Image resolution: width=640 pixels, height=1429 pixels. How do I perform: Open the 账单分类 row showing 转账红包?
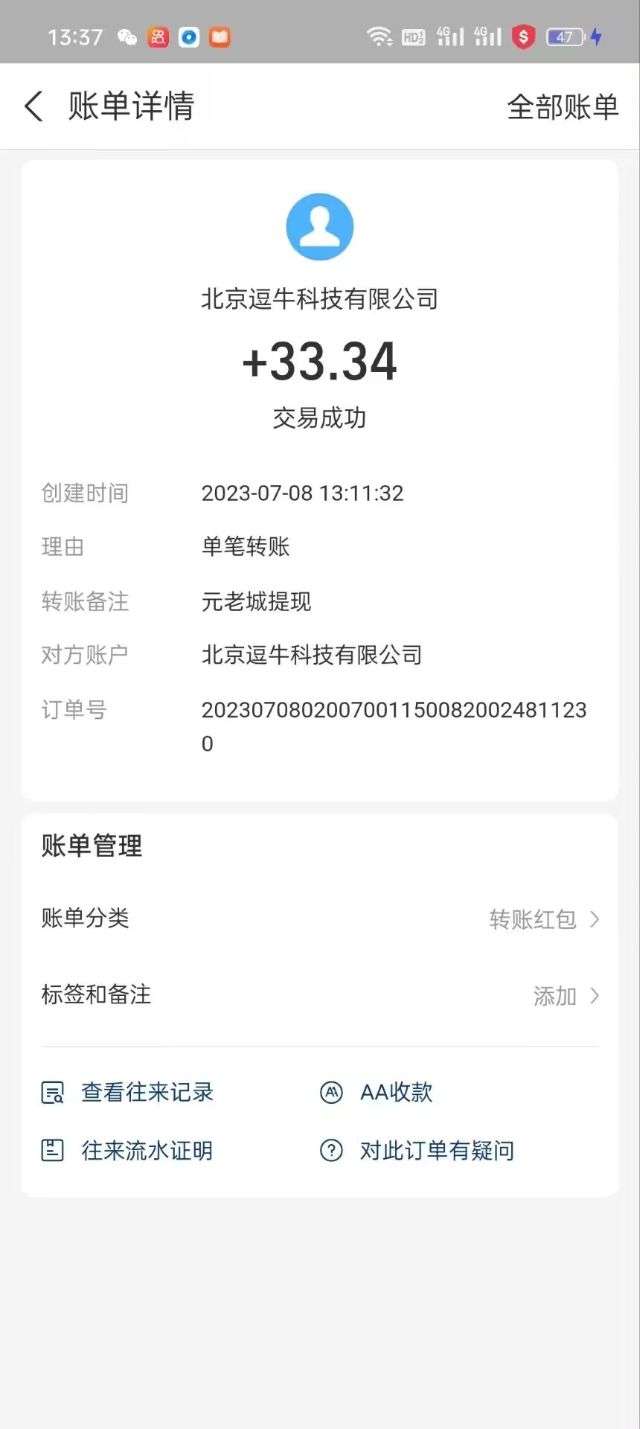(320, 919)
